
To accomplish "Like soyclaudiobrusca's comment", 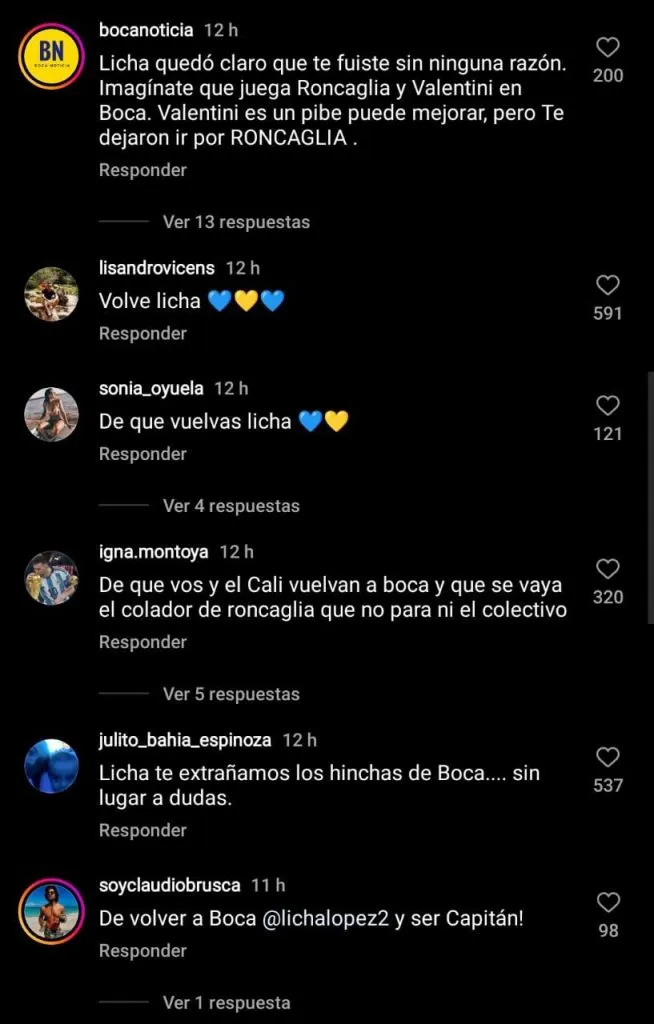I will click(608, 903).
